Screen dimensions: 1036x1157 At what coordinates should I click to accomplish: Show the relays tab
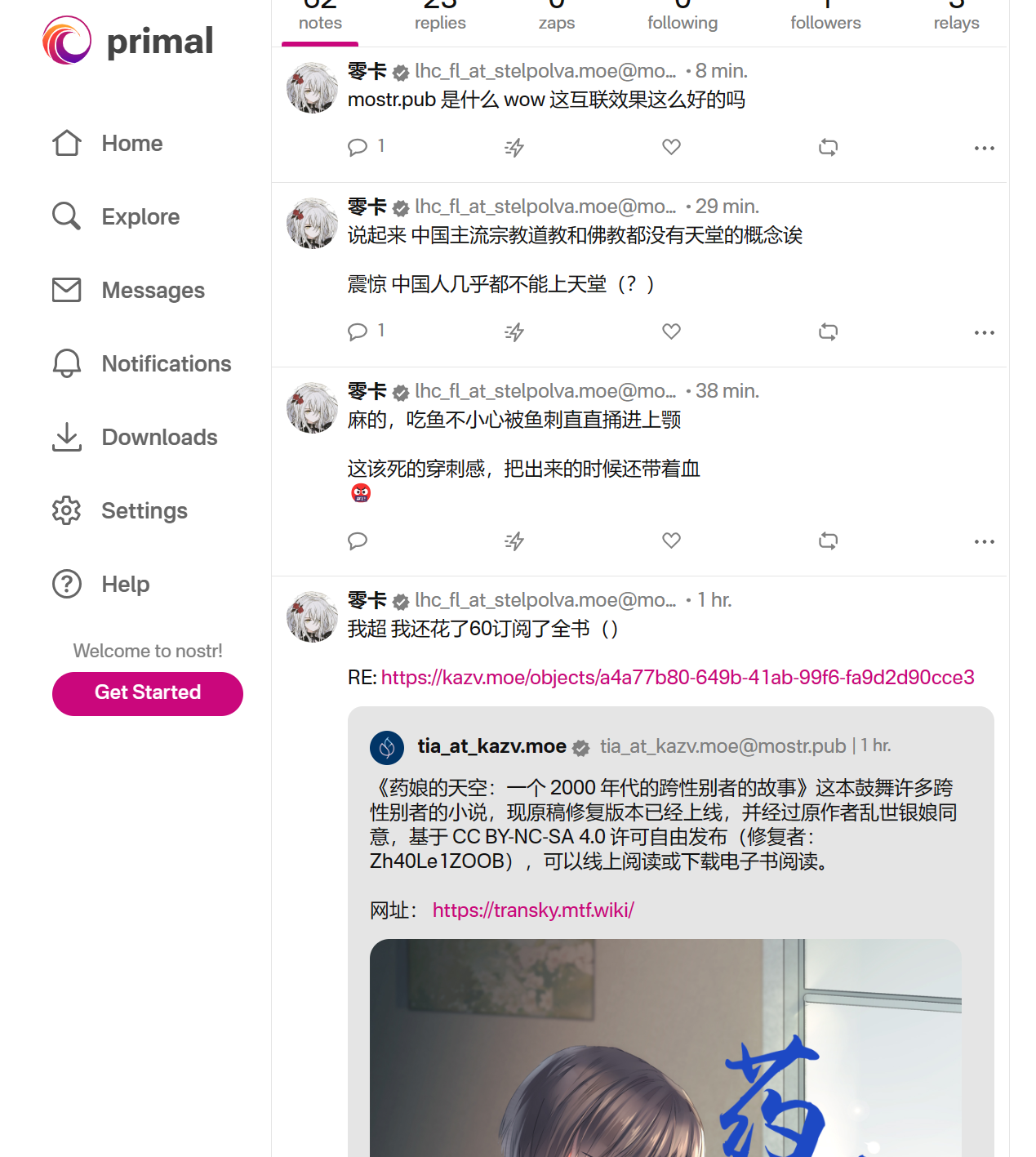tap(956, 21)
